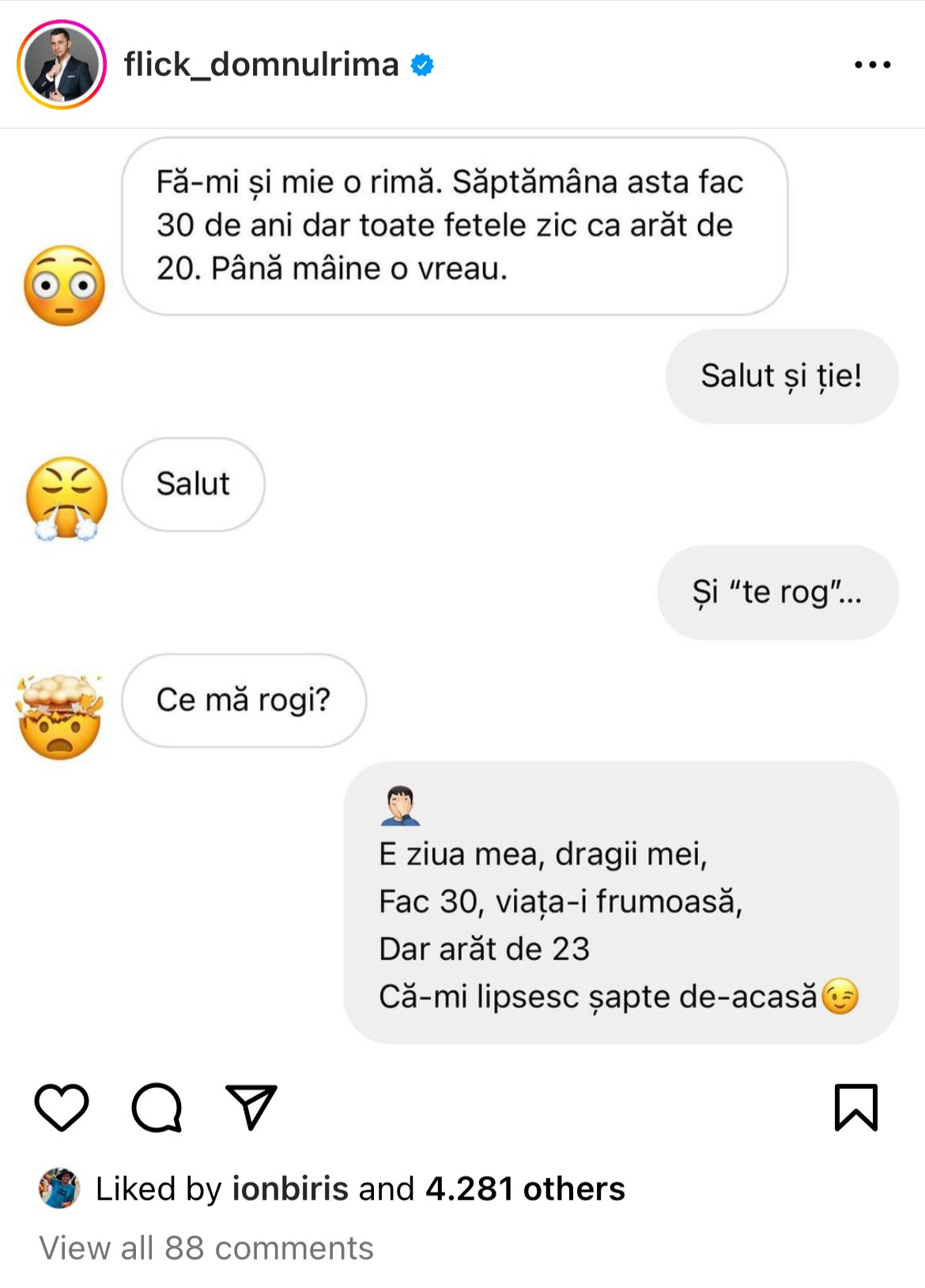The image size is (925, 1288).
Task: Open the three-dot post options menu
Action: 872,65
